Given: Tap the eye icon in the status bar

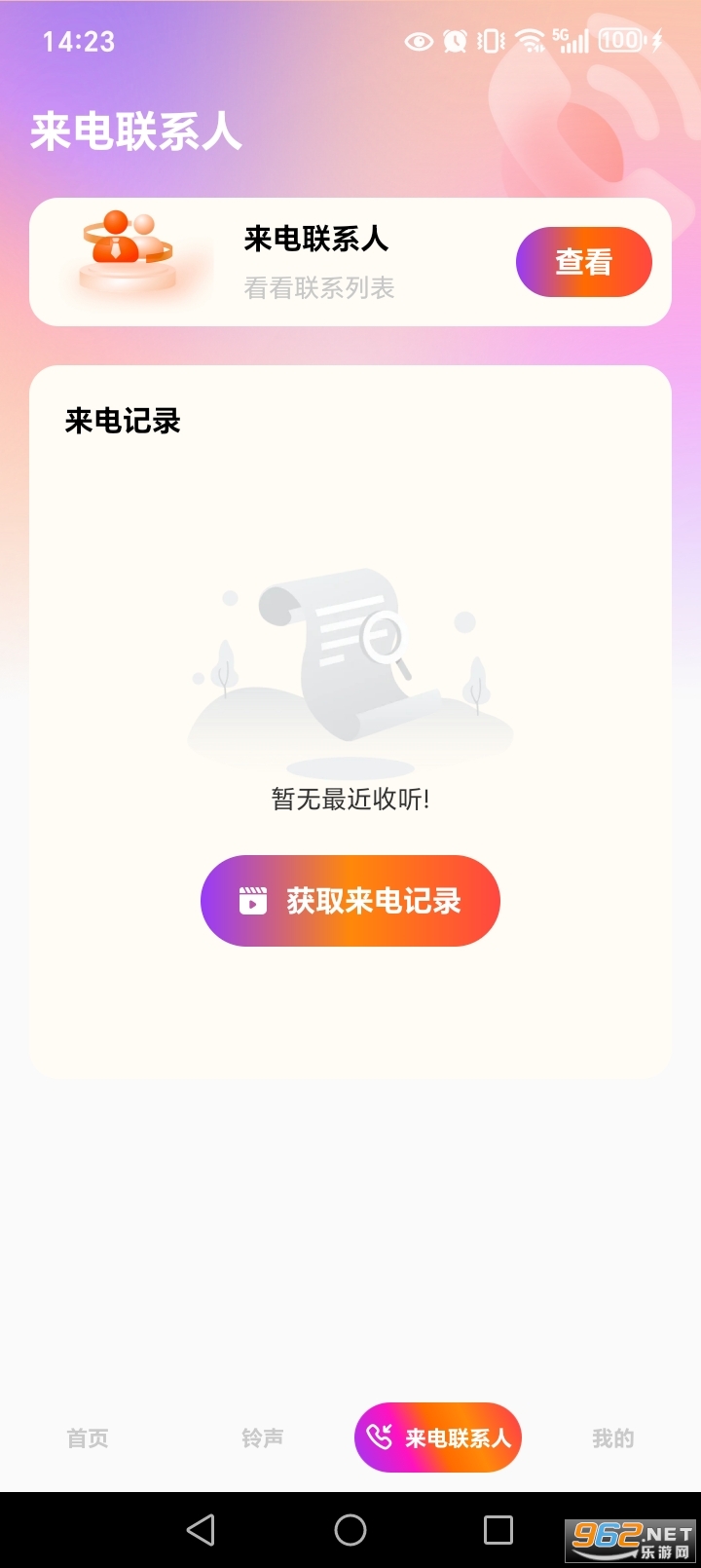Looking at the screenshot, I should pos(419,41).
